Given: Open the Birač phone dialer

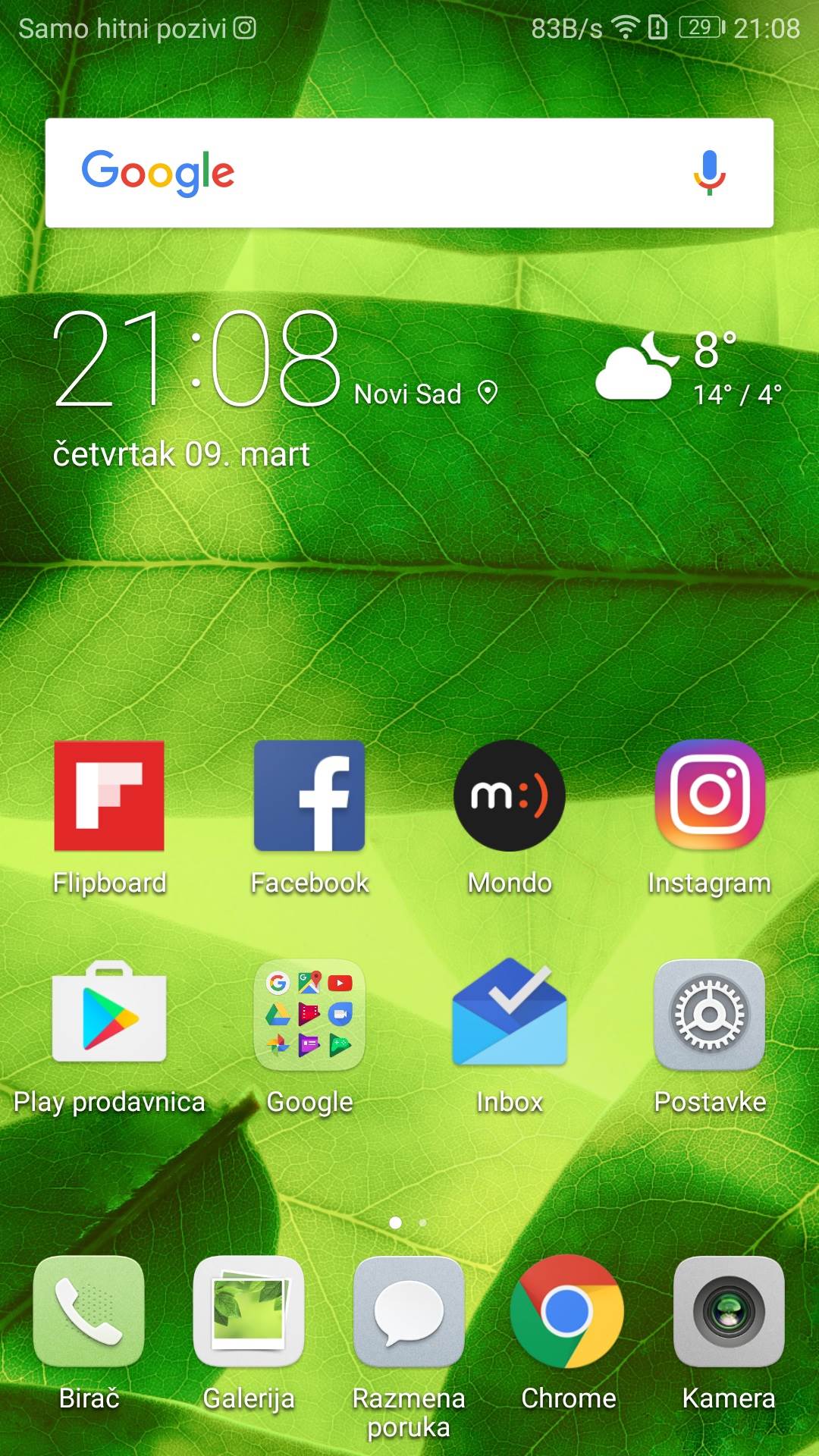Looking at the screenshot, I should point(89,1312).
